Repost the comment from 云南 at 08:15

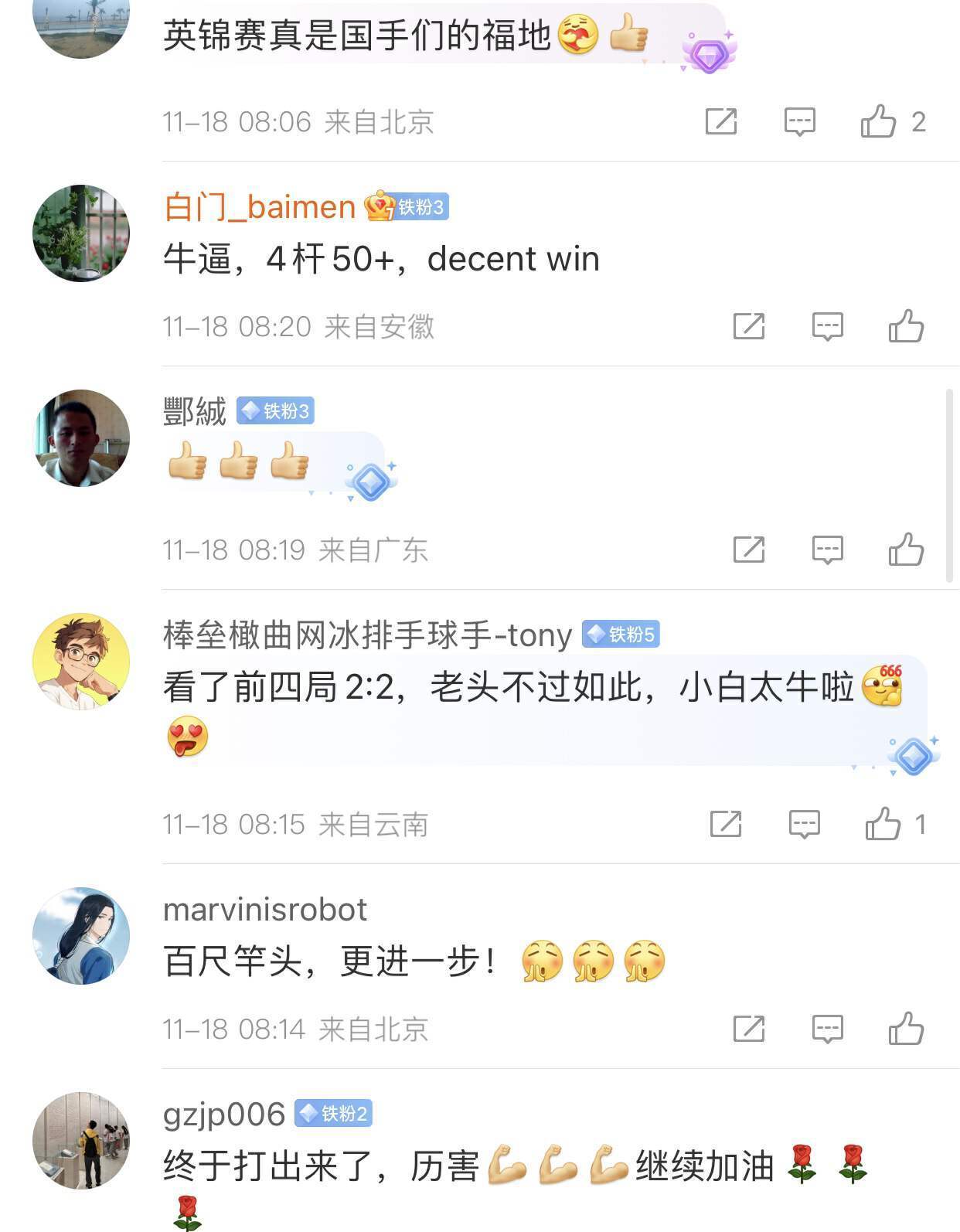[x=726, y=824]
